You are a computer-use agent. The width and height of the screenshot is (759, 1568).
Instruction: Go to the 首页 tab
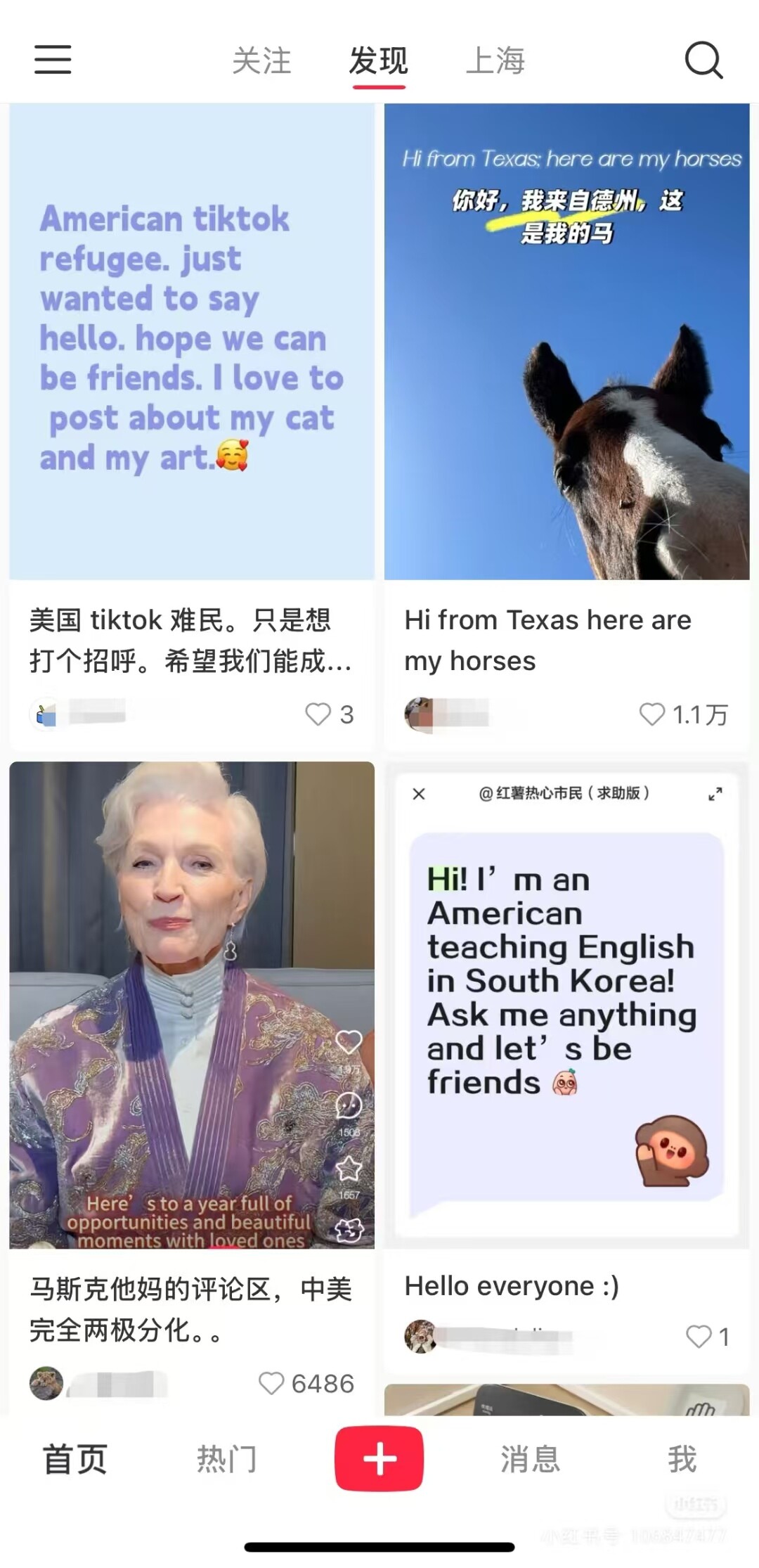[75, 1459]
